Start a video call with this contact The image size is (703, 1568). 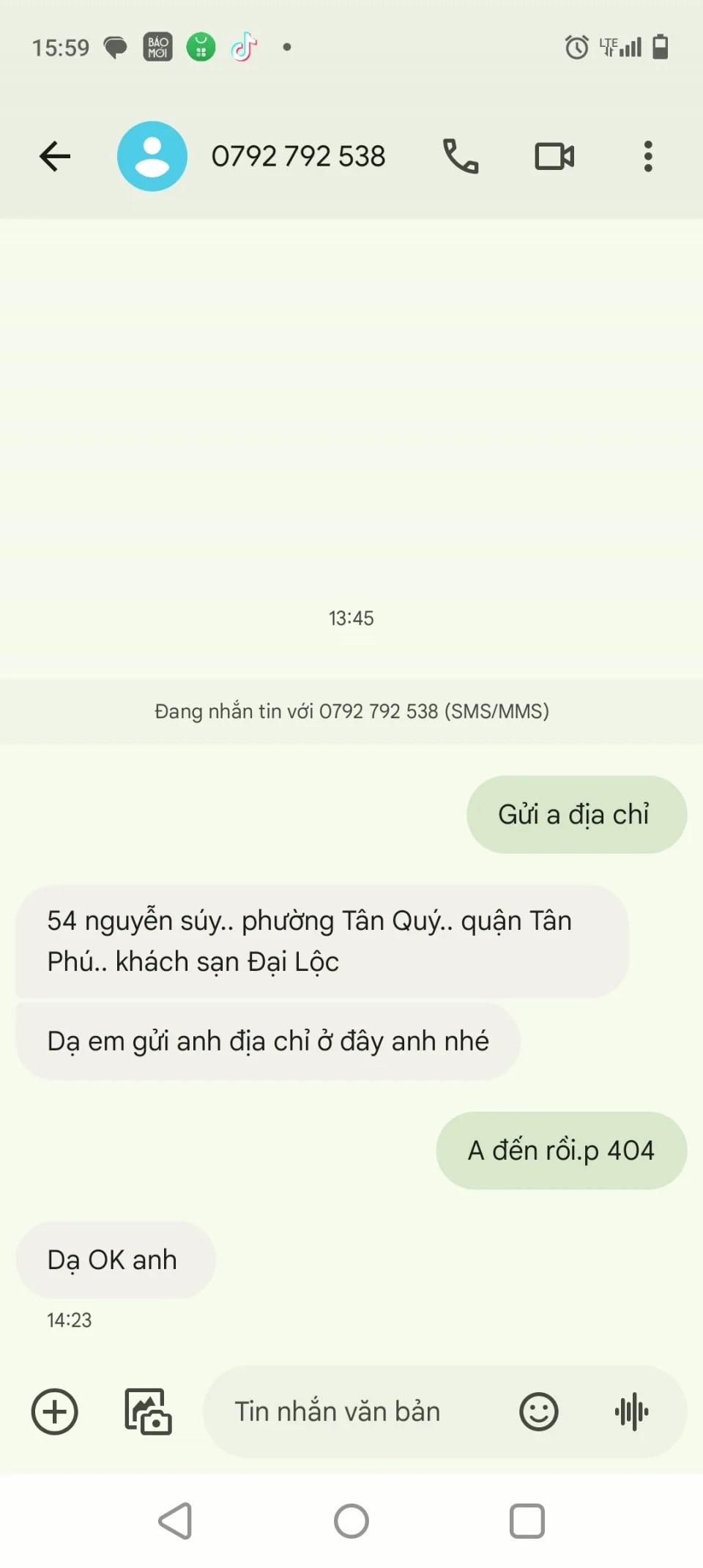pyautogui.click(x=554, y=156)
